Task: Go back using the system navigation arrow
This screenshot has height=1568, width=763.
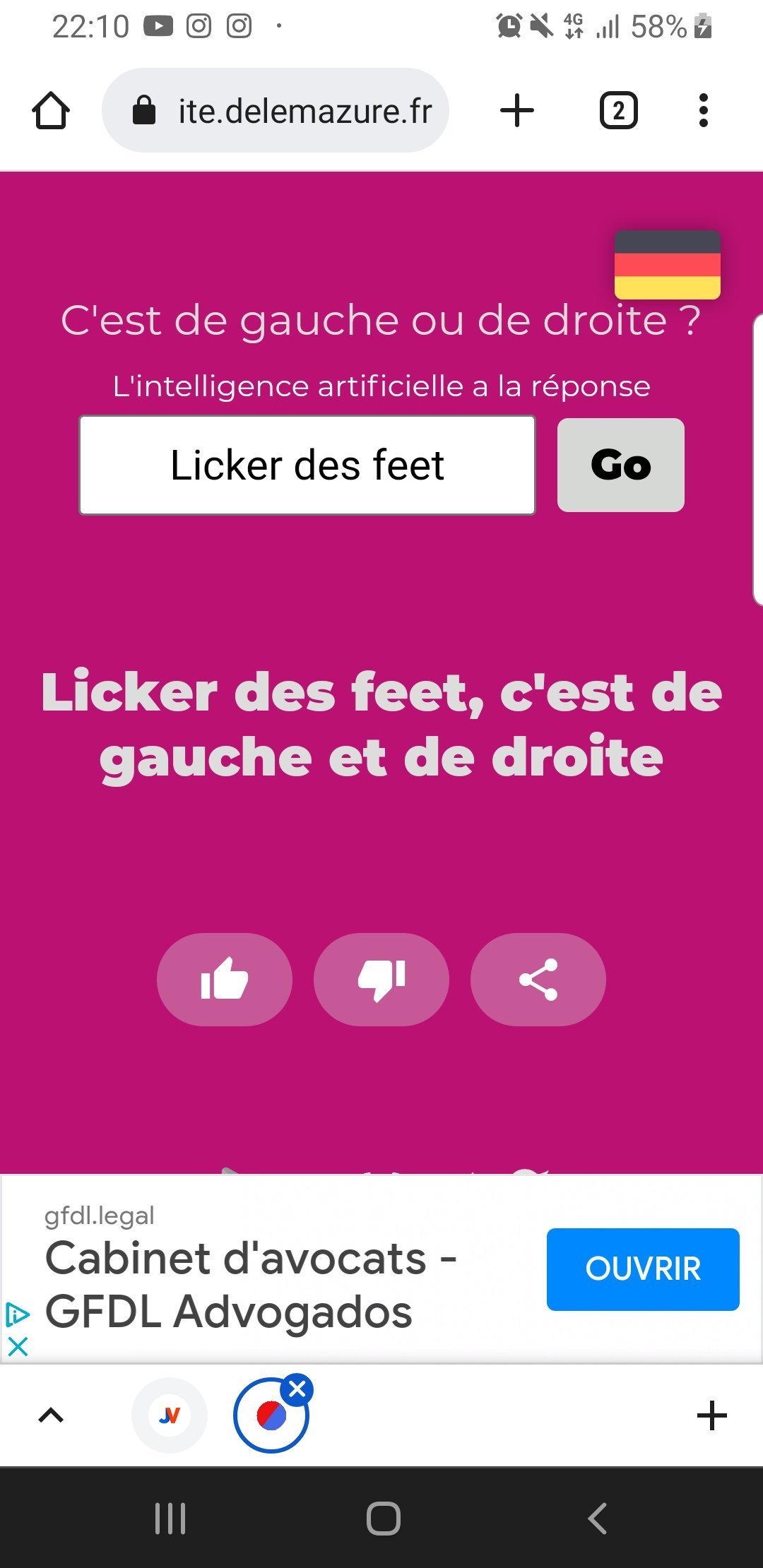Action: (598, 1518)
